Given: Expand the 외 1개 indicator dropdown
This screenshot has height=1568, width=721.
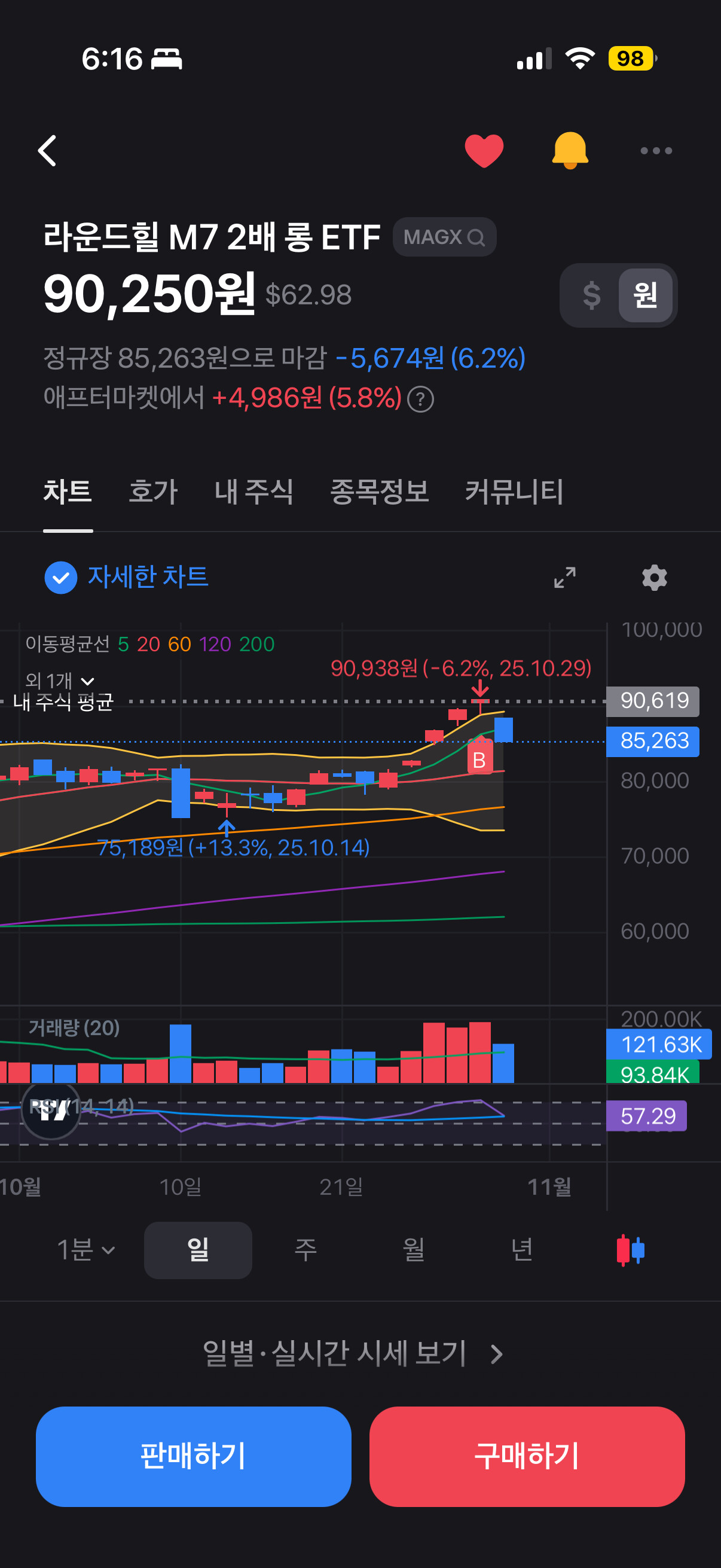Looking at the screenshot, I should pos(60,681).
